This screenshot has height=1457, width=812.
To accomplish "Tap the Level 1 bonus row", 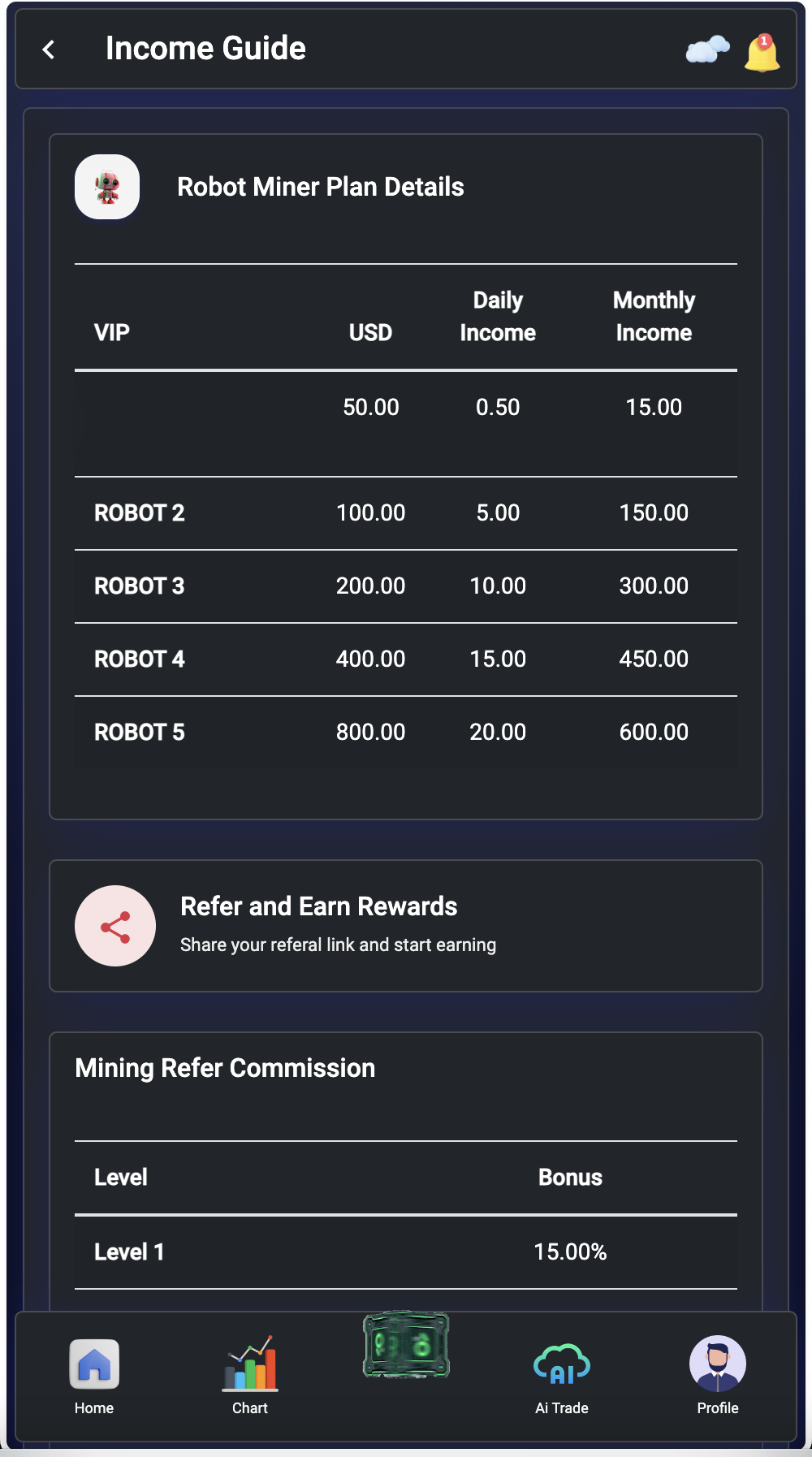I will [x=405, y=1252].
